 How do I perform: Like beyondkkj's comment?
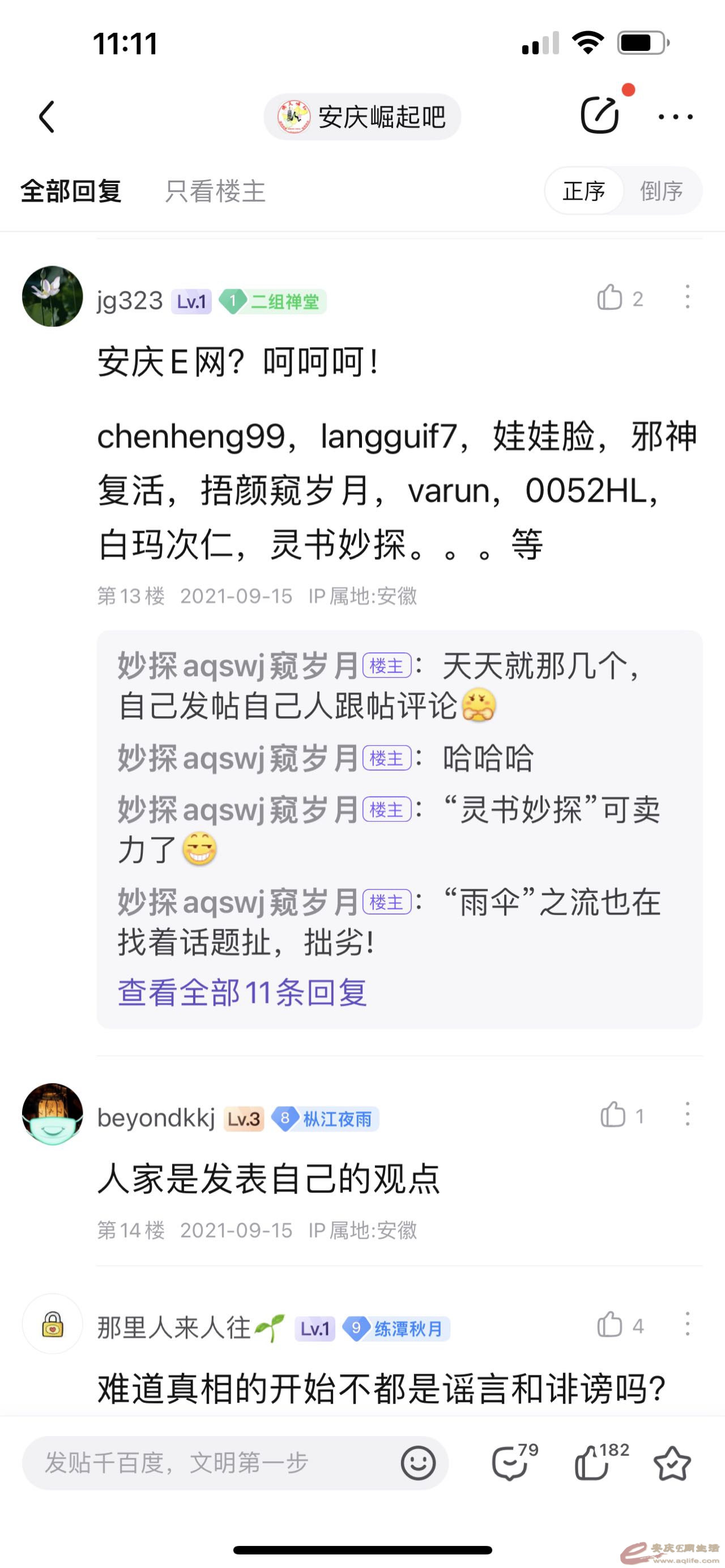click(x=613, y=1115)
